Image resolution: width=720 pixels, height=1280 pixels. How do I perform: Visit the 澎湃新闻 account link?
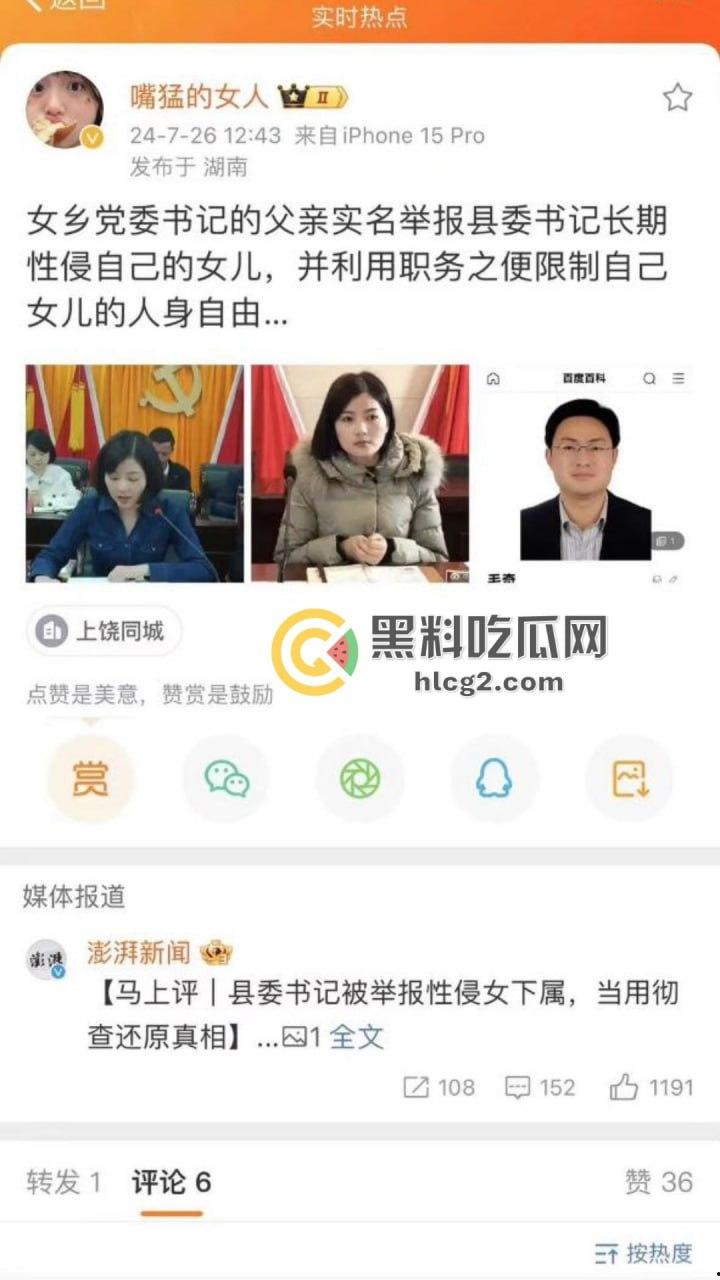tap(136, 953)
